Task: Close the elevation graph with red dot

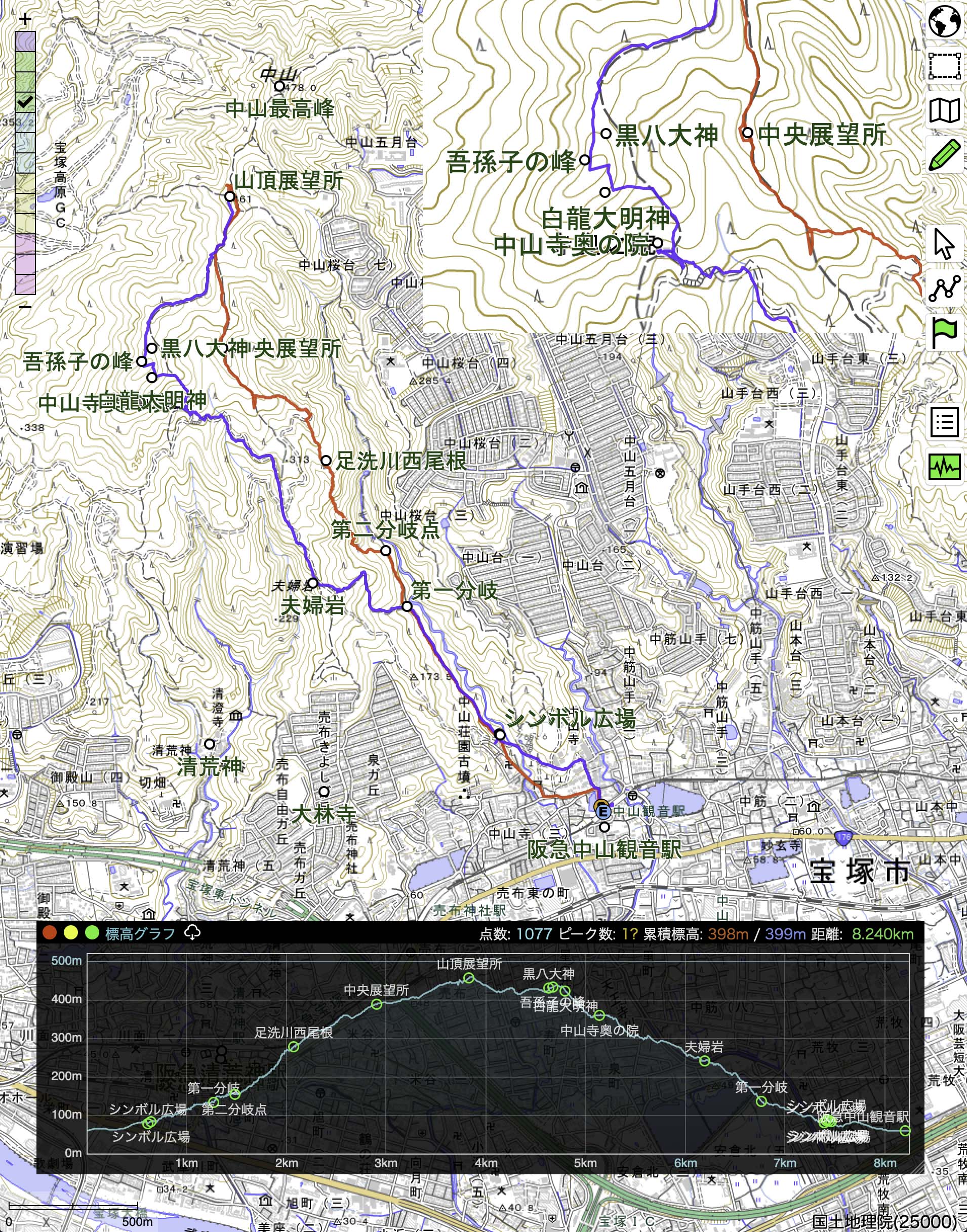Action: [x=50, y=933]
